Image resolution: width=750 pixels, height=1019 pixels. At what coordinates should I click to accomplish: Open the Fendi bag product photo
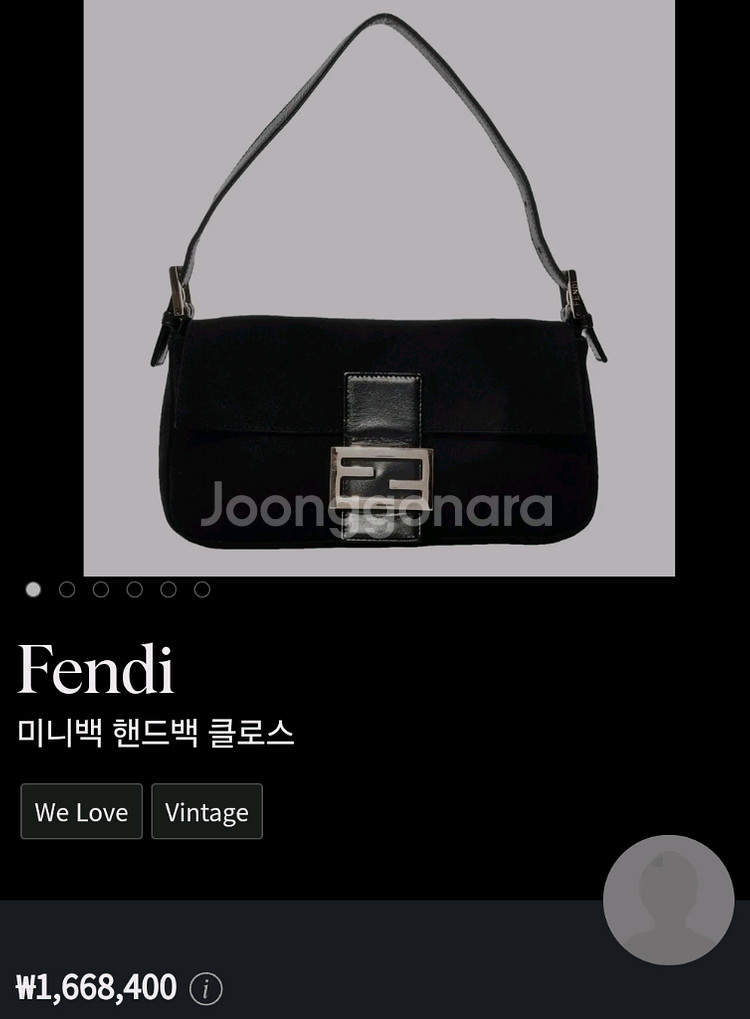tap(379, 288)
